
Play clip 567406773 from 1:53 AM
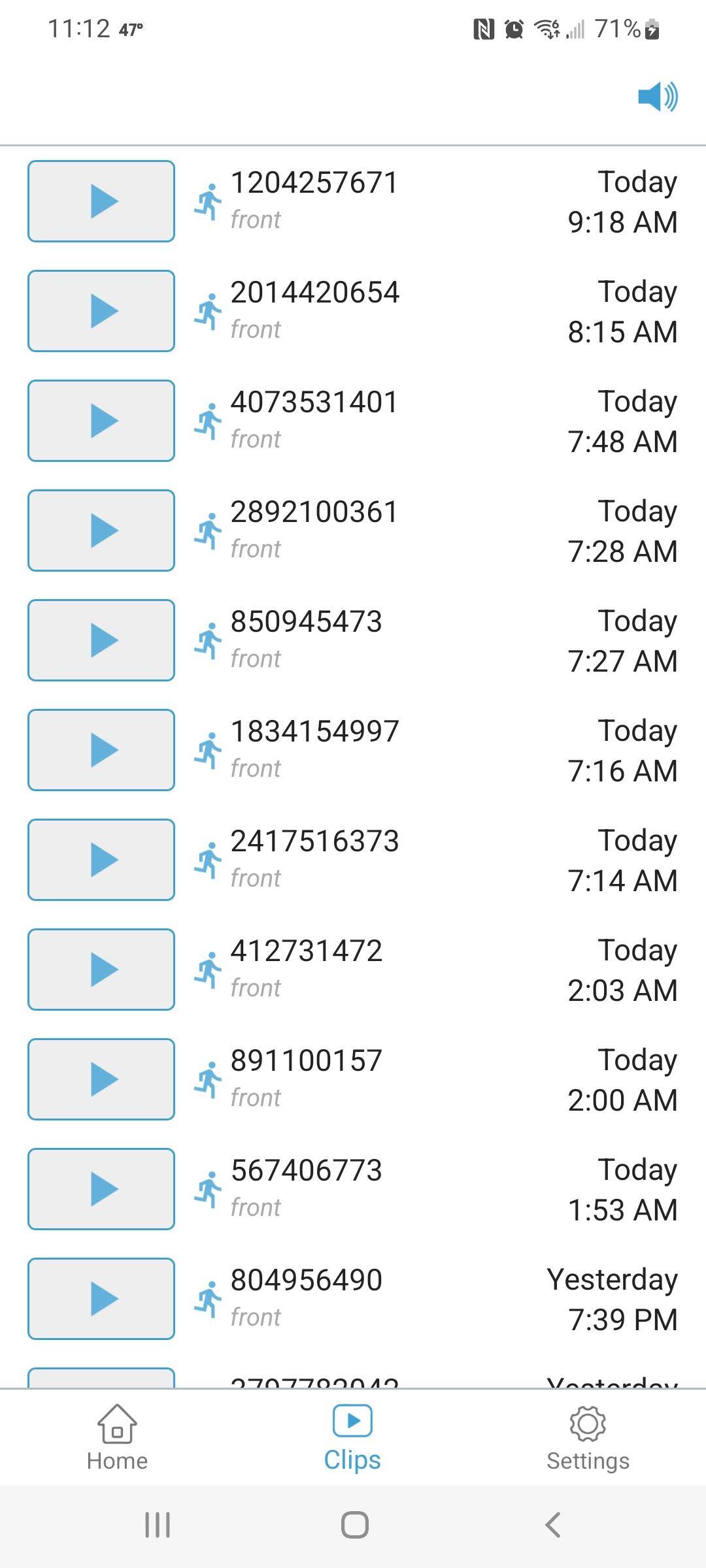[x=101, y=1189]
